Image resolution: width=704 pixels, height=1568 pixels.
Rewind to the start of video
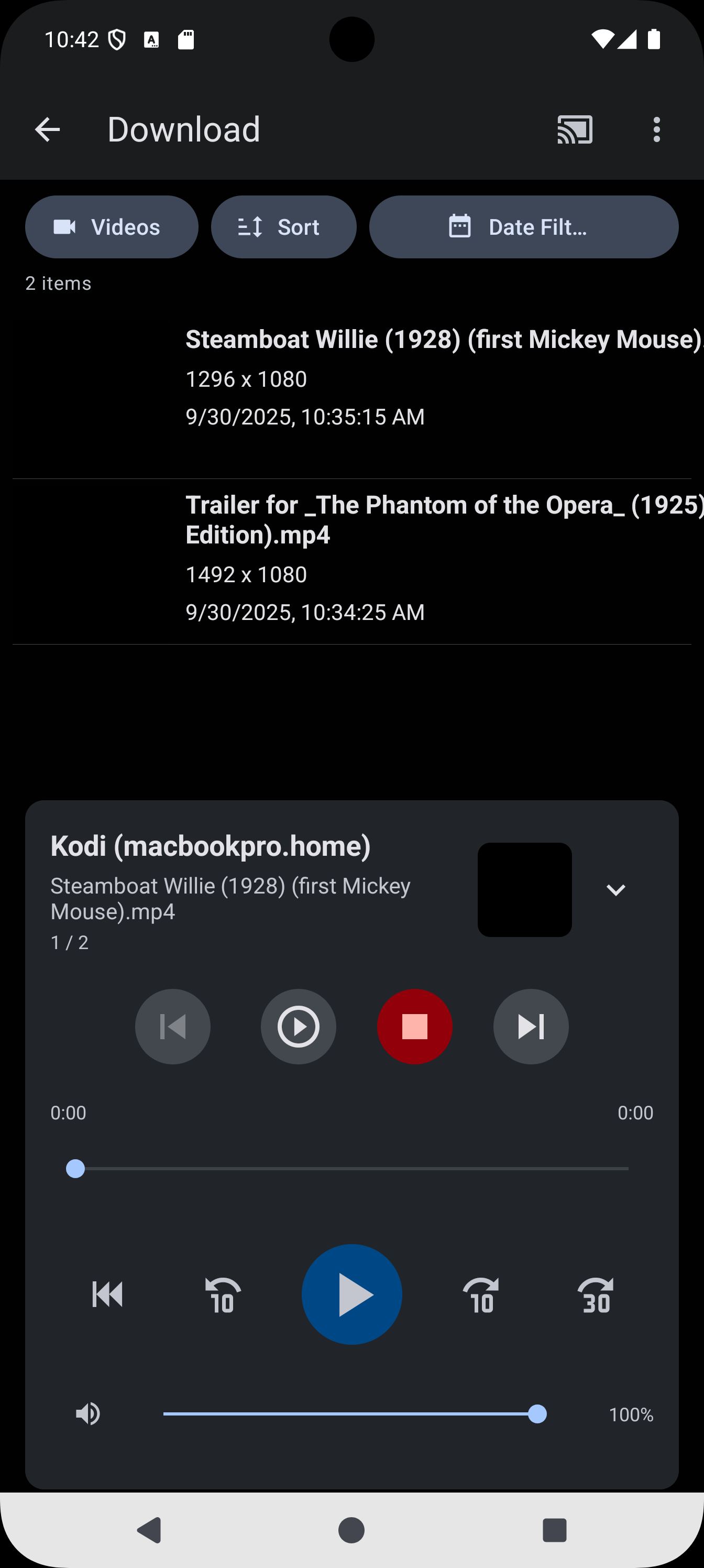point(108,1294)
